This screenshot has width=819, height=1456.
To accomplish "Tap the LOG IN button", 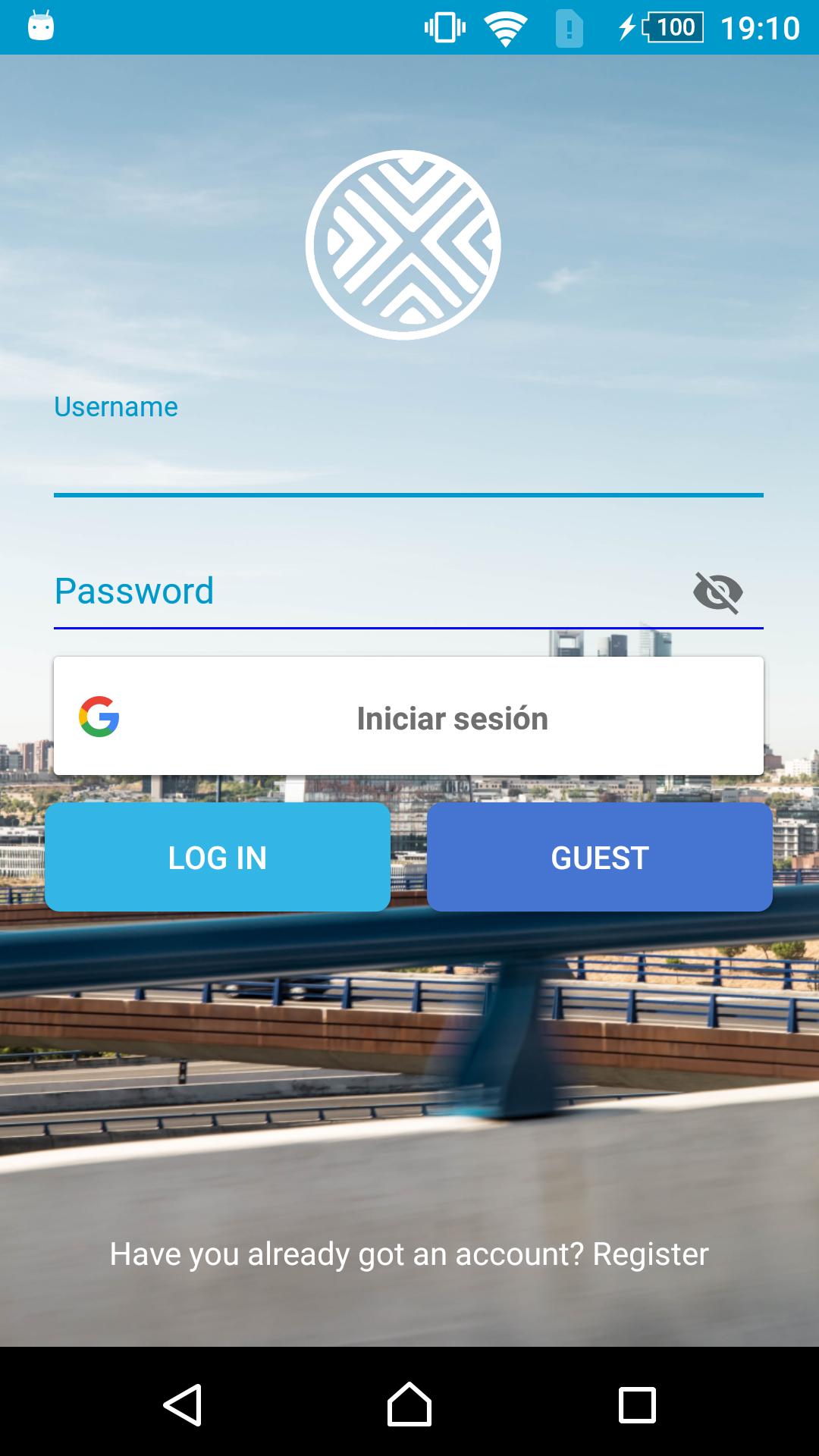I will click(x=218, y=857).
